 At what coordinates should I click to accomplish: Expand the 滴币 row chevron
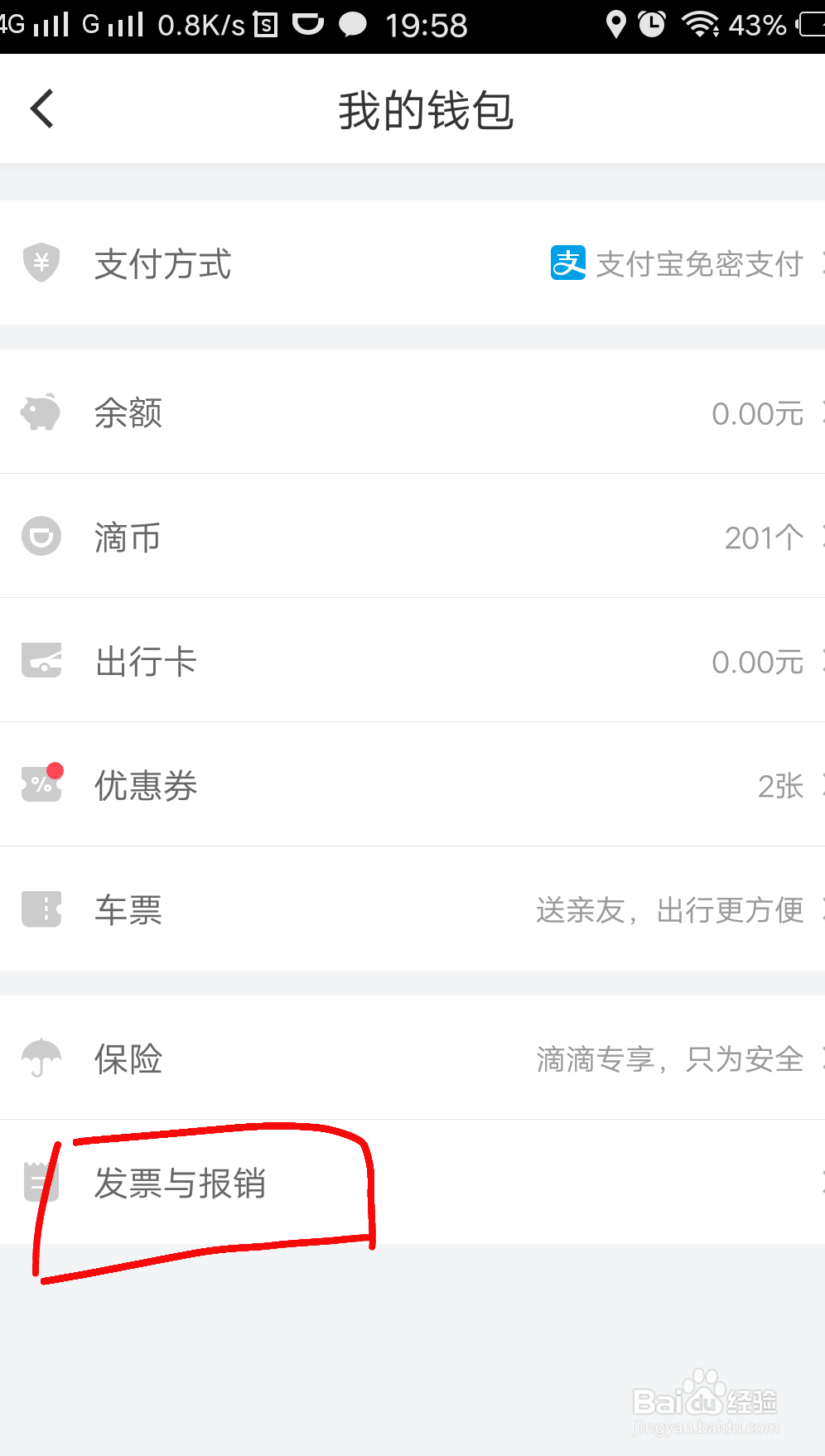coord(819,537)
